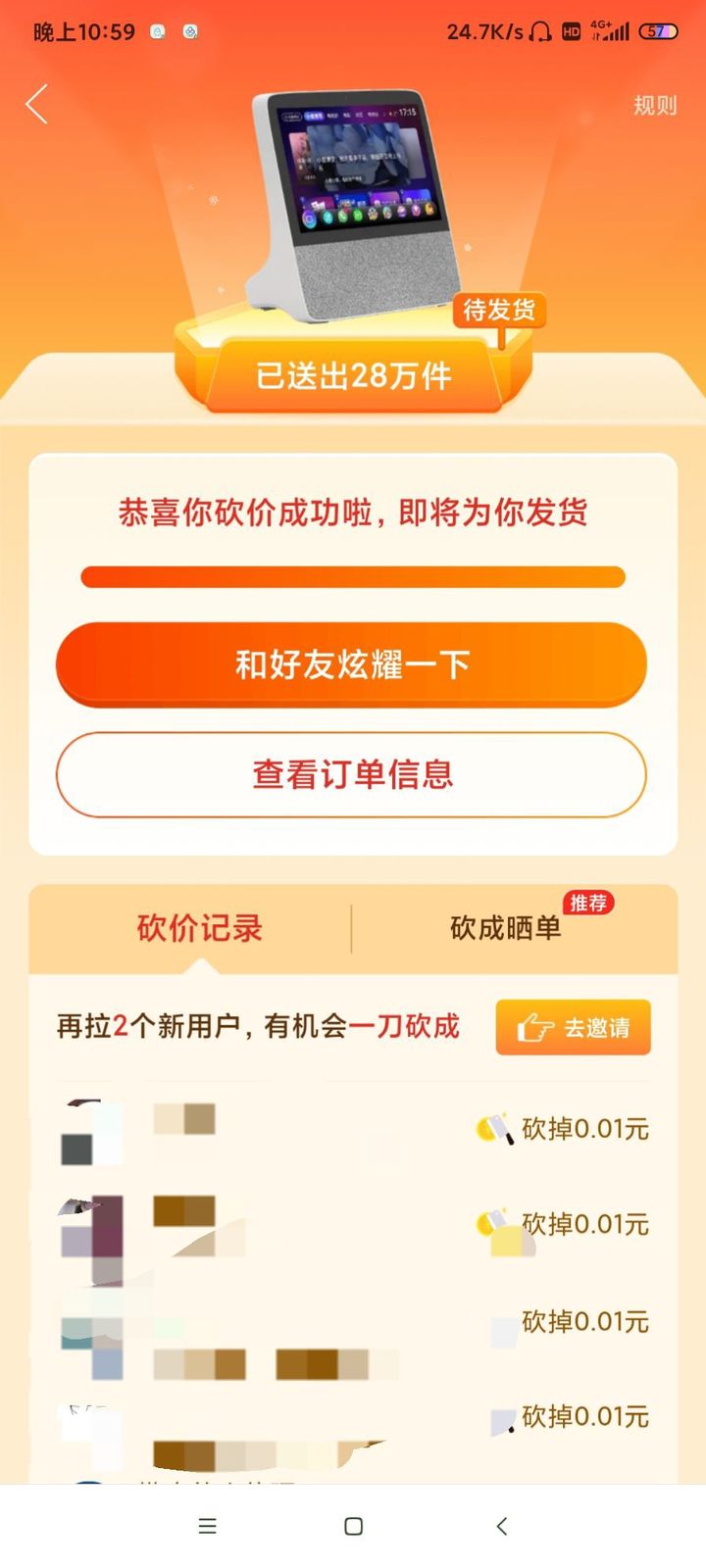Viewport: 706px width, 1568px height.
Task: Open the 规则 rules page
Action: [x=654, y=105]
